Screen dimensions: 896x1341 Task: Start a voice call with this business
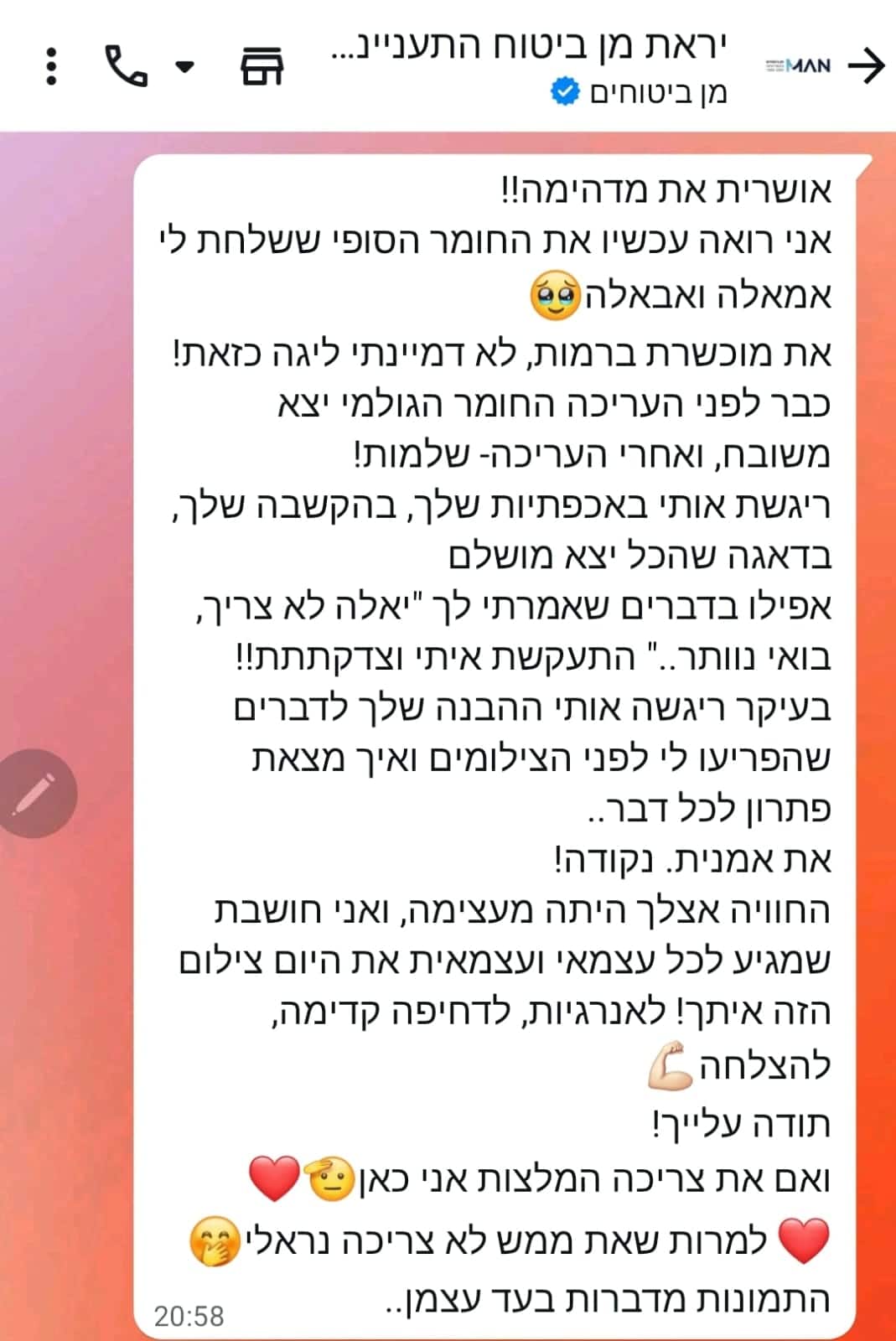126,66
